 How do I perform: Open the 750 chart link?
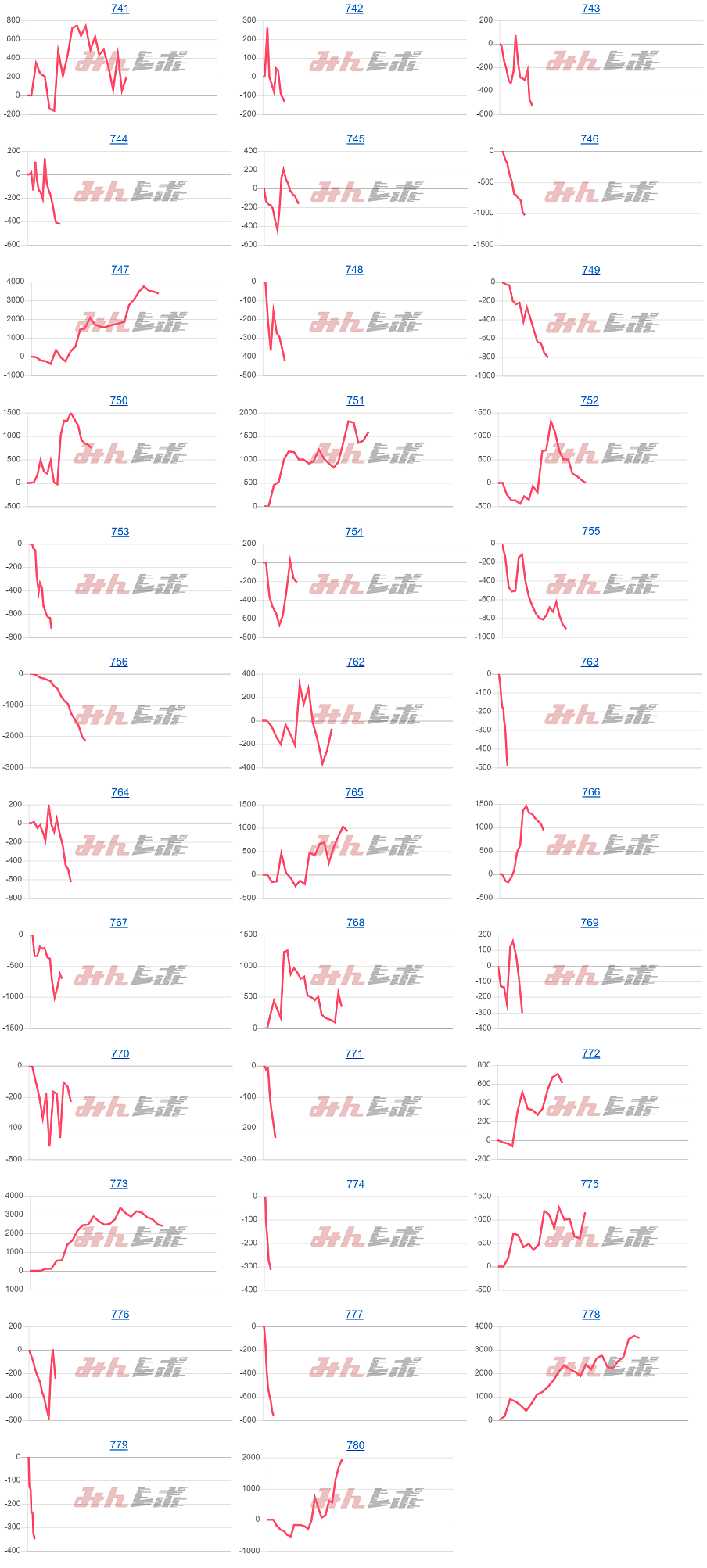pos(118,400)
